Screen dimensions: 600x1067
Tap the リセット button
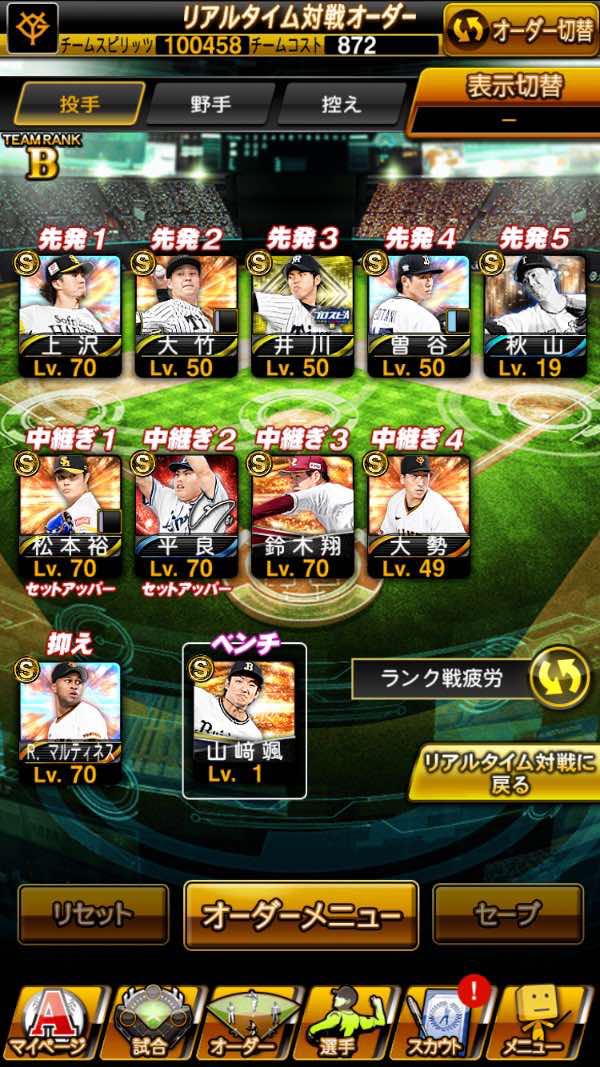(x=93, y=914)
